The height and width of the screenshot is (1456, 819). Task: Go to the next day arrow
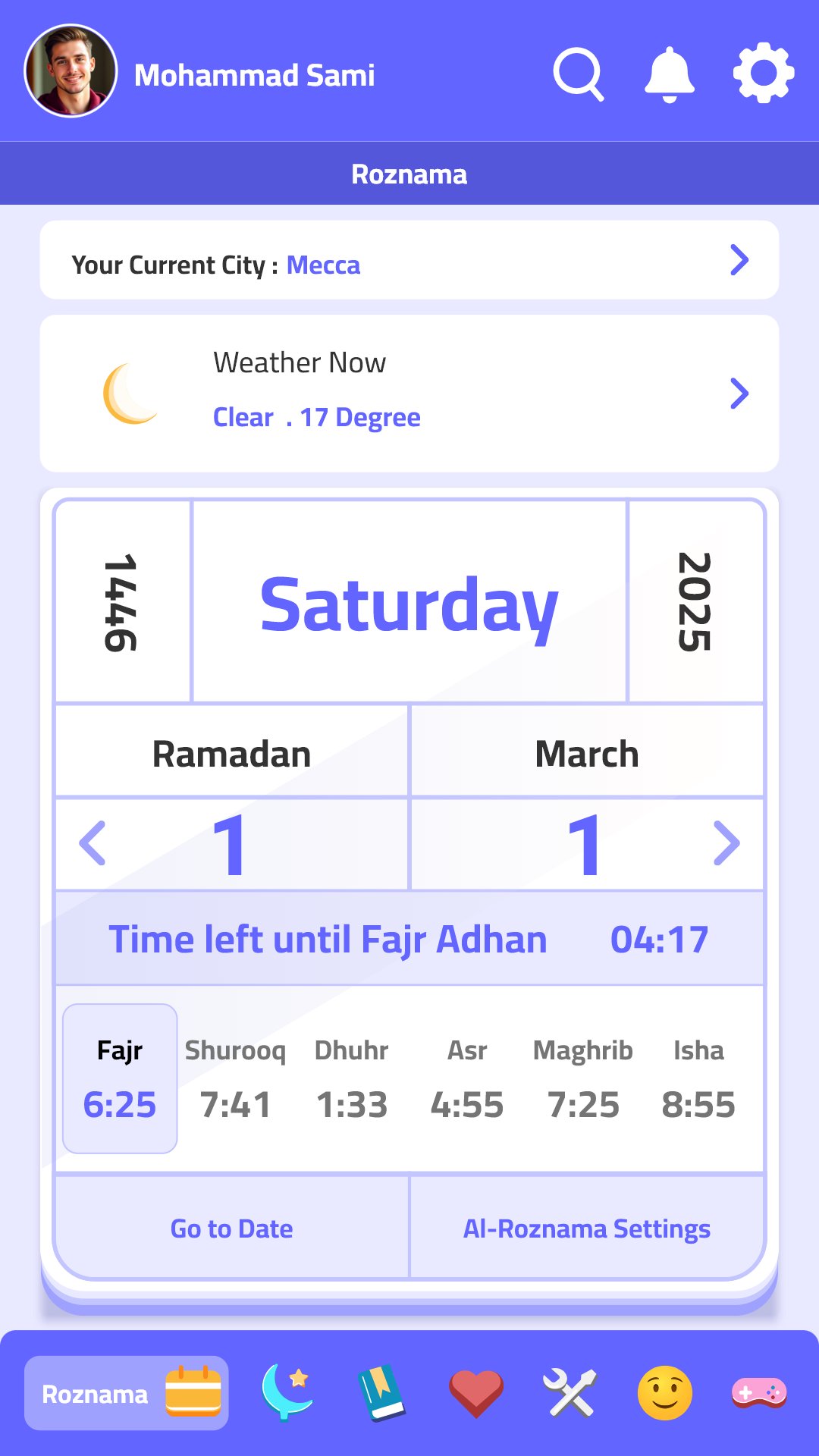[726, 843]
